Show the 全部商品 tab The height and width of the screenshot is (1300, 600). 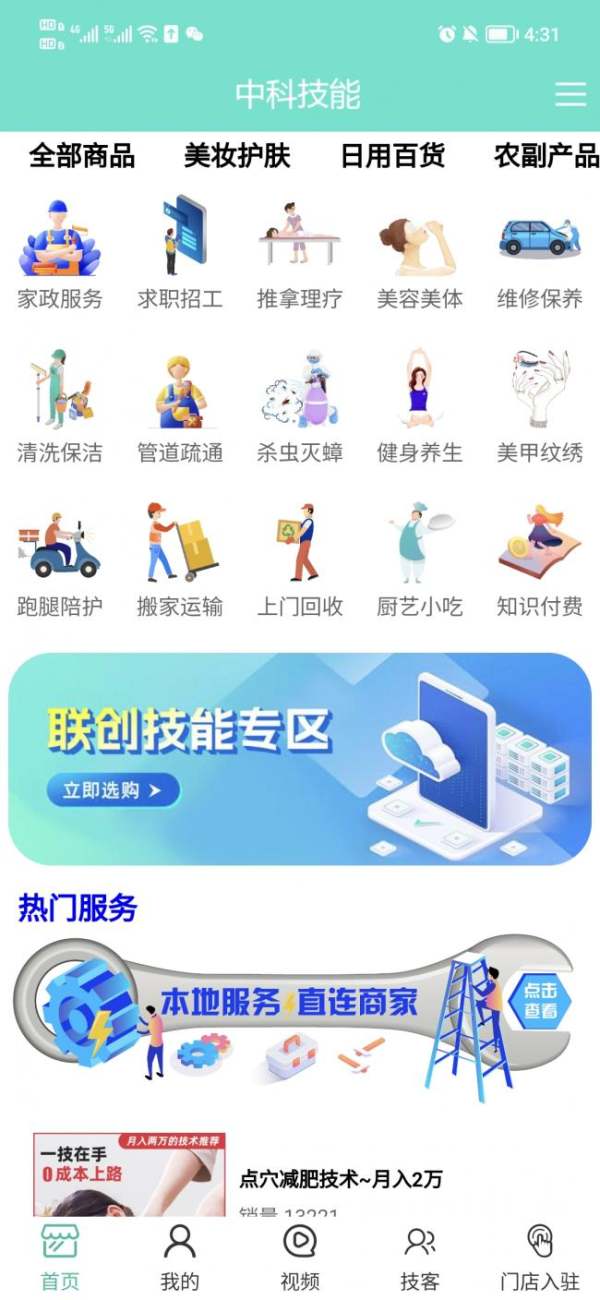point(82,156)
